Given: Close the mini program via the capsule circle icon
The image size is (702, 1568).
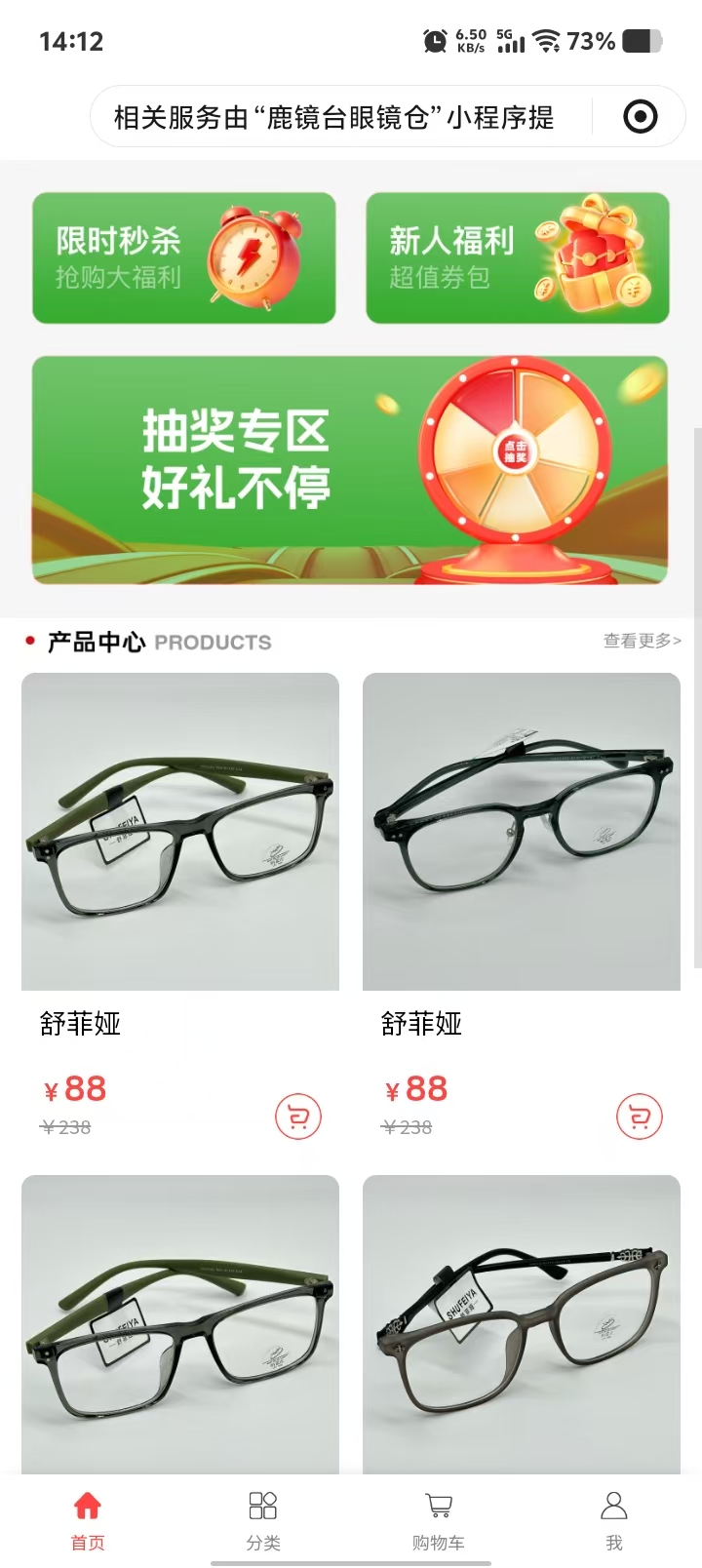Looking at the screenshot, I should click(x=640, y=117).
